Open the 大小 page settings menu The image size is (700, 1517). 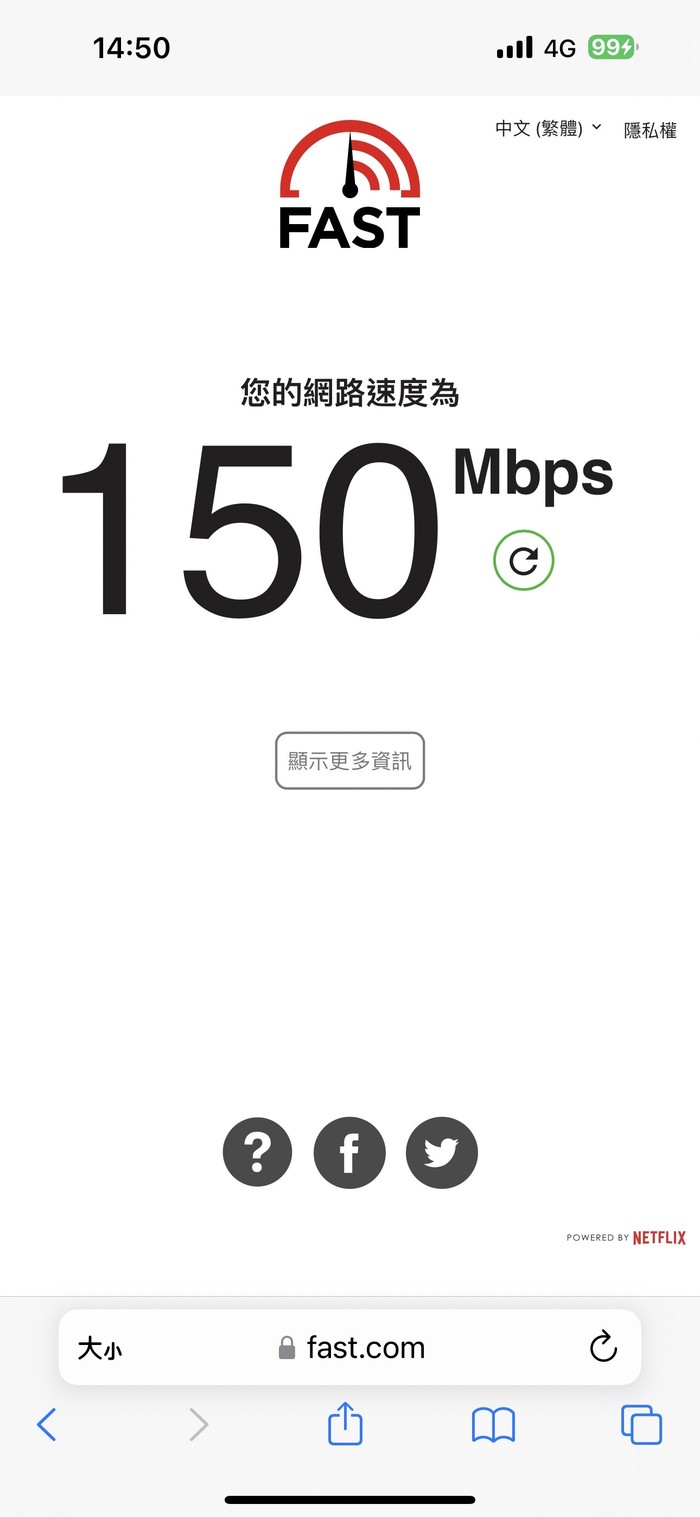(x=100, y=1349)
